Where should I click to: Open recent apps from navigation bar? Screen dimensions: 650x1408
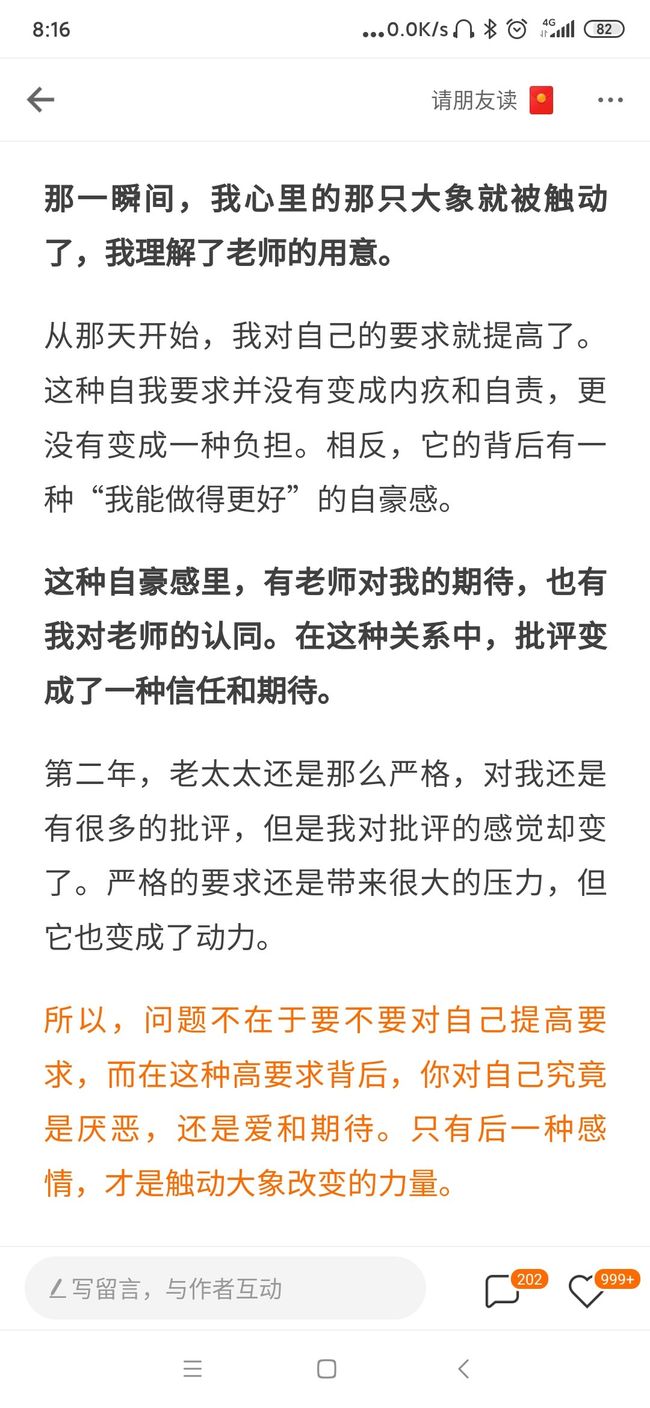coord(193,1369)
